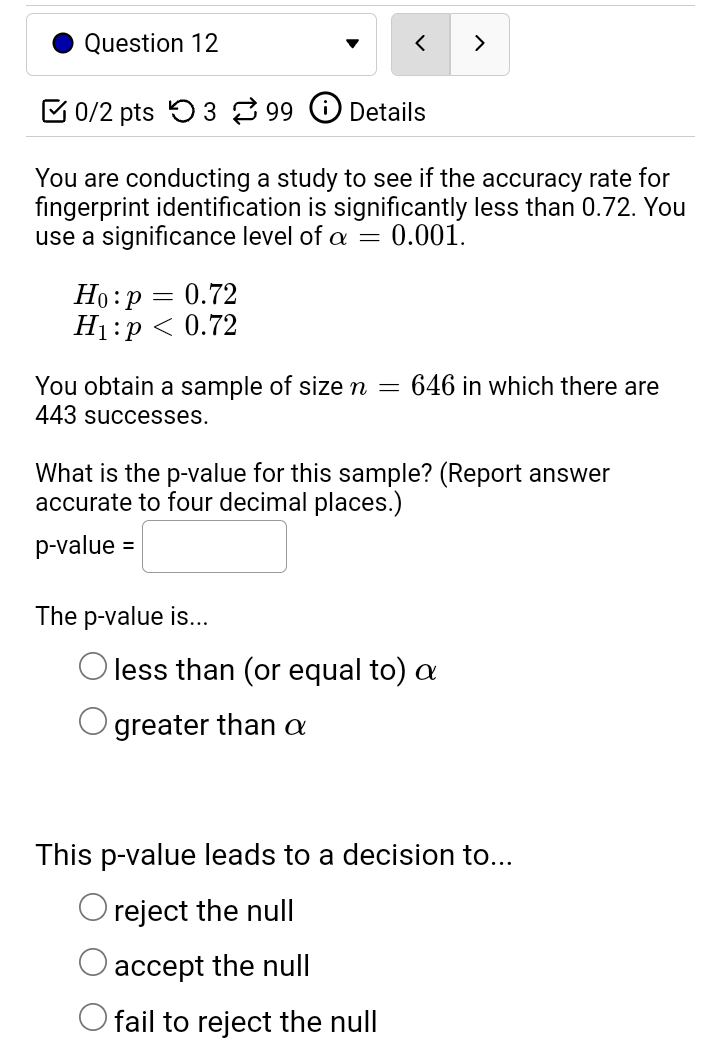This screenshot has height=1064, width=720.
Task: Click inside the p-value answer box
Action: [214, 546]
